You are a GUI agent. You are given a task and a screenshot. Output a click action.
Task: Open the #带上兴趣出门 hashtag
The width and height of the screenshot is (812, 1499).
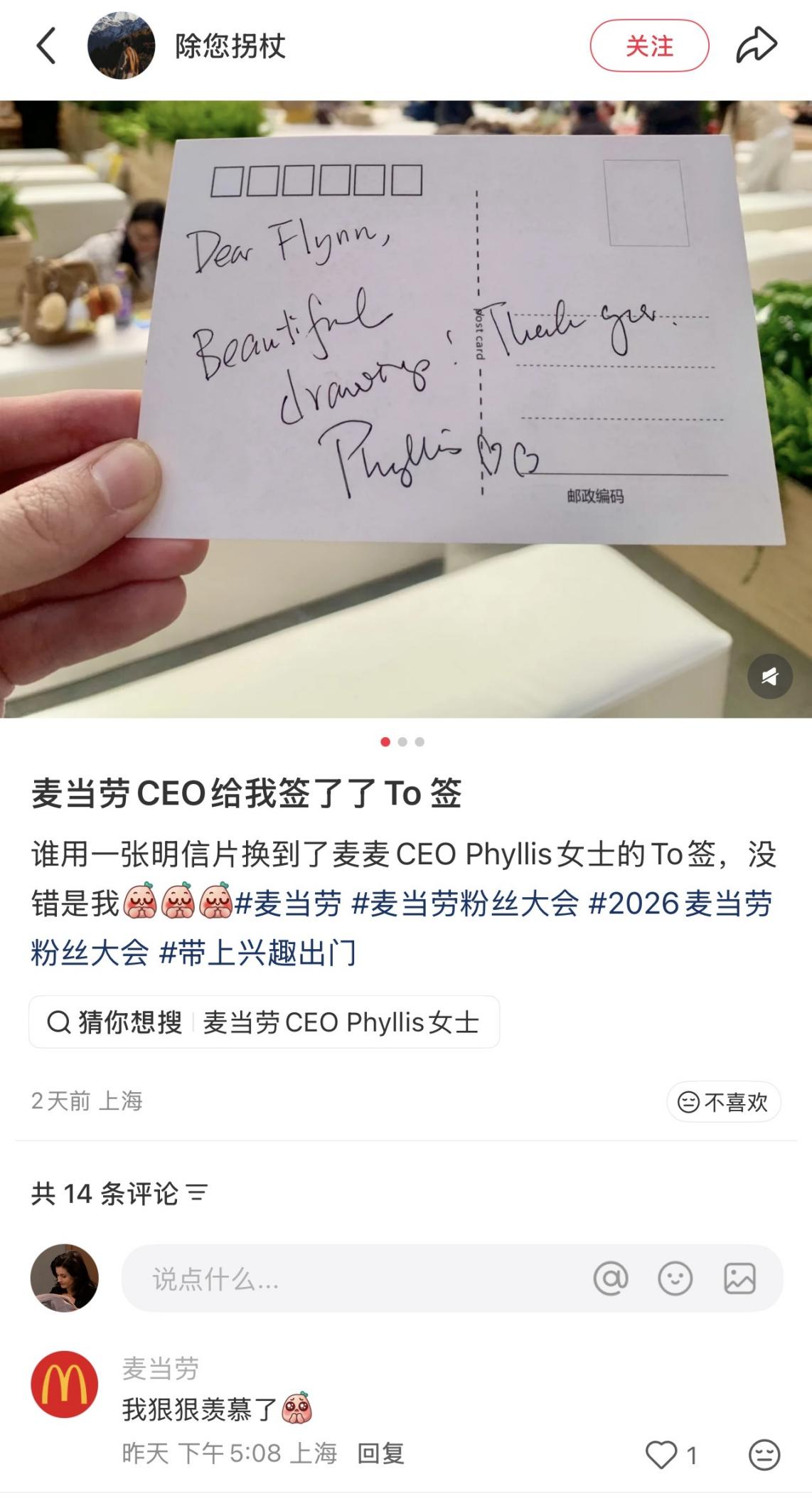click(x=257, y=953)
